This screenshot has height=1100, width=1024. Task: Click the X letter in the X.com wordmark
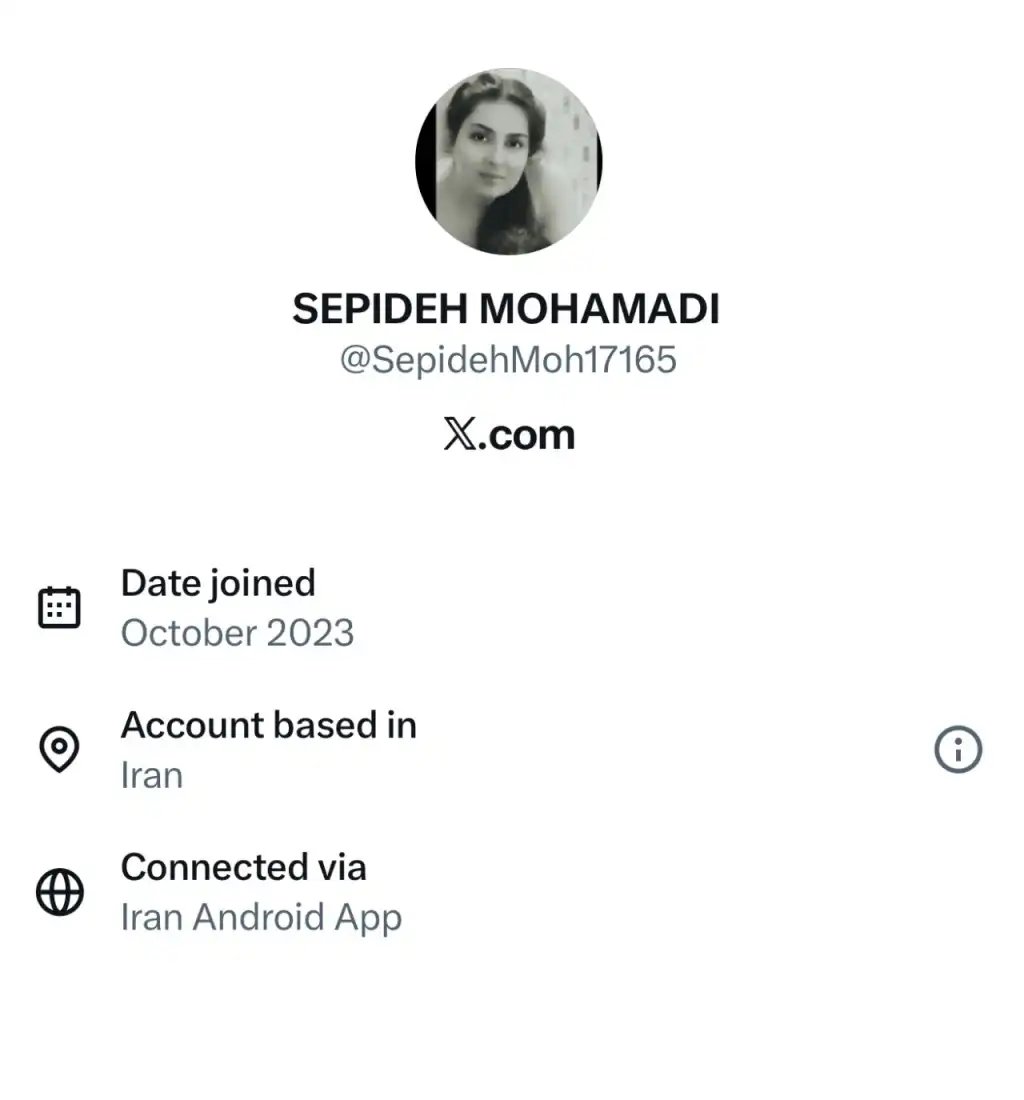tap(459, 432)
